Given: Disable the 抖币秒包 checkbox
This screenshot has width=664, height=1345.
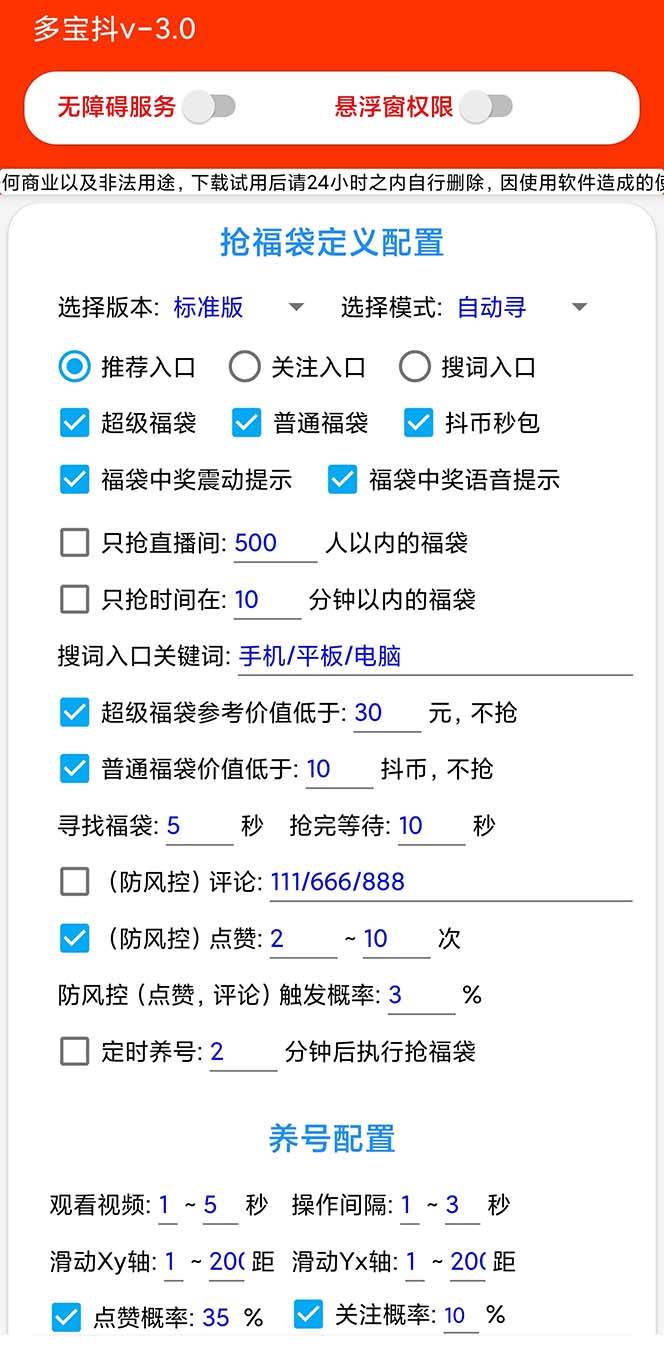Looking at the screenshot, I should [418, 423].
